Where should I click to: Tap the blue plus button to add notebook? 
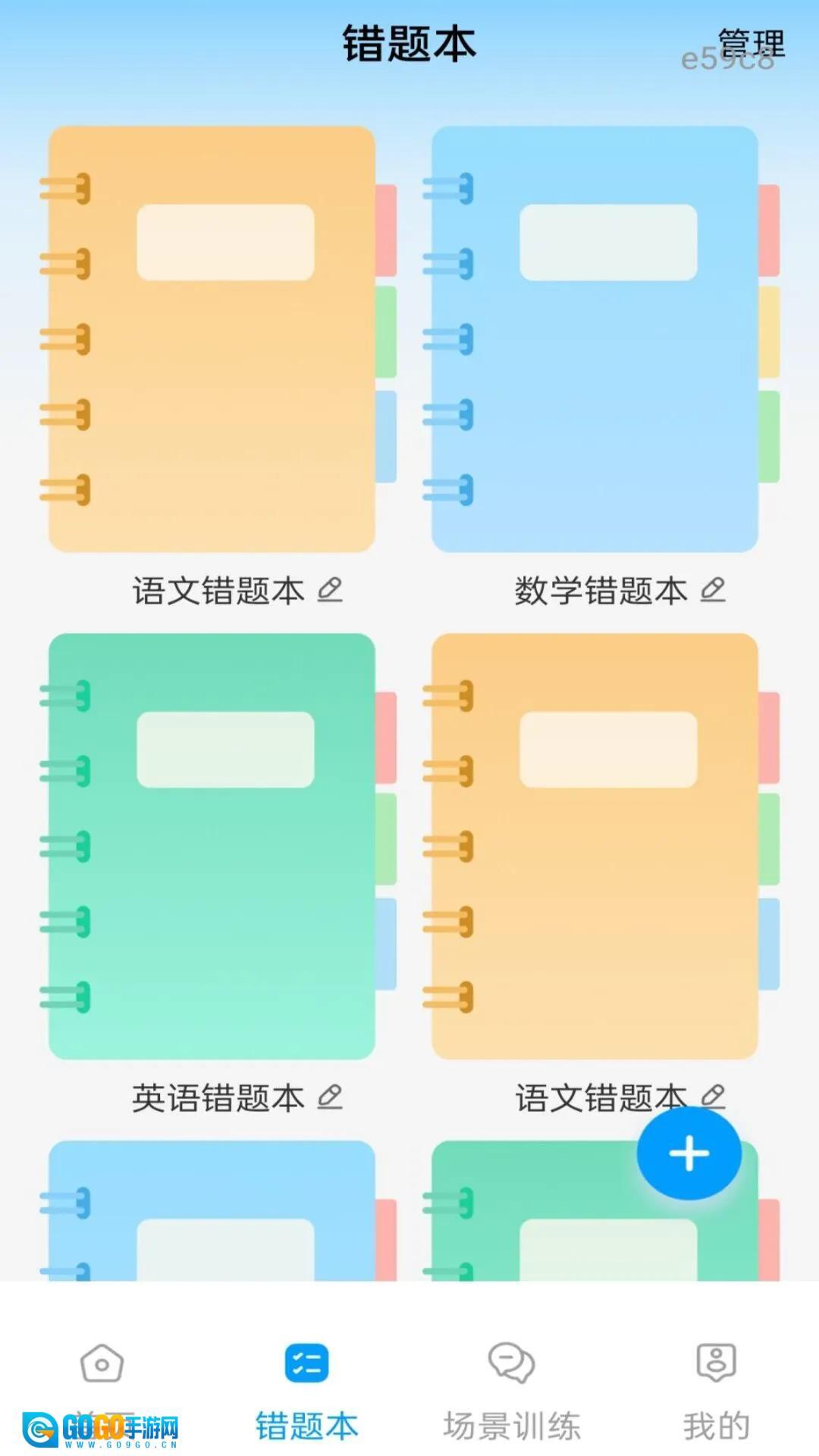click(687, 1153)
